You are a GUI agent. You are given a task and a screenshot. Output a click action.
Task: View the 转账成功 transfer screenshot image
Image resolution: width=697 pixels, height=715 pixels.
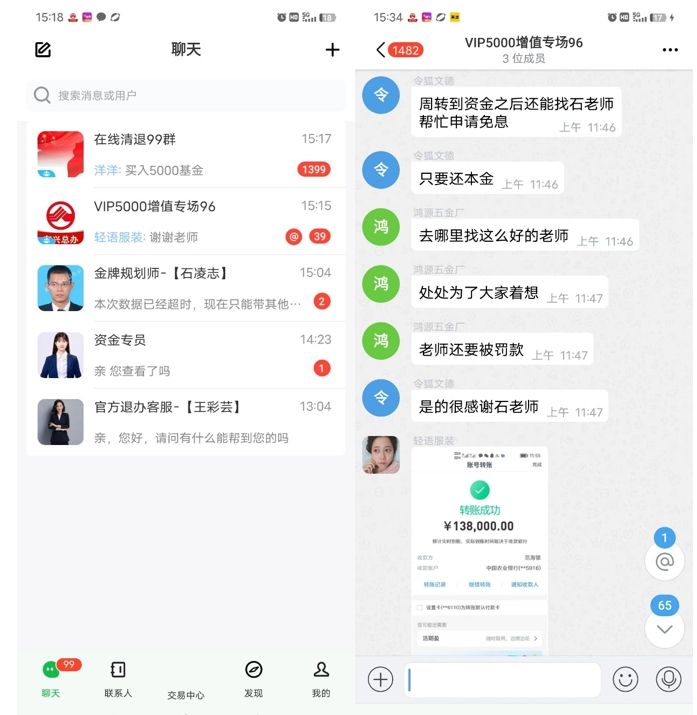click(x=480, y=550)
